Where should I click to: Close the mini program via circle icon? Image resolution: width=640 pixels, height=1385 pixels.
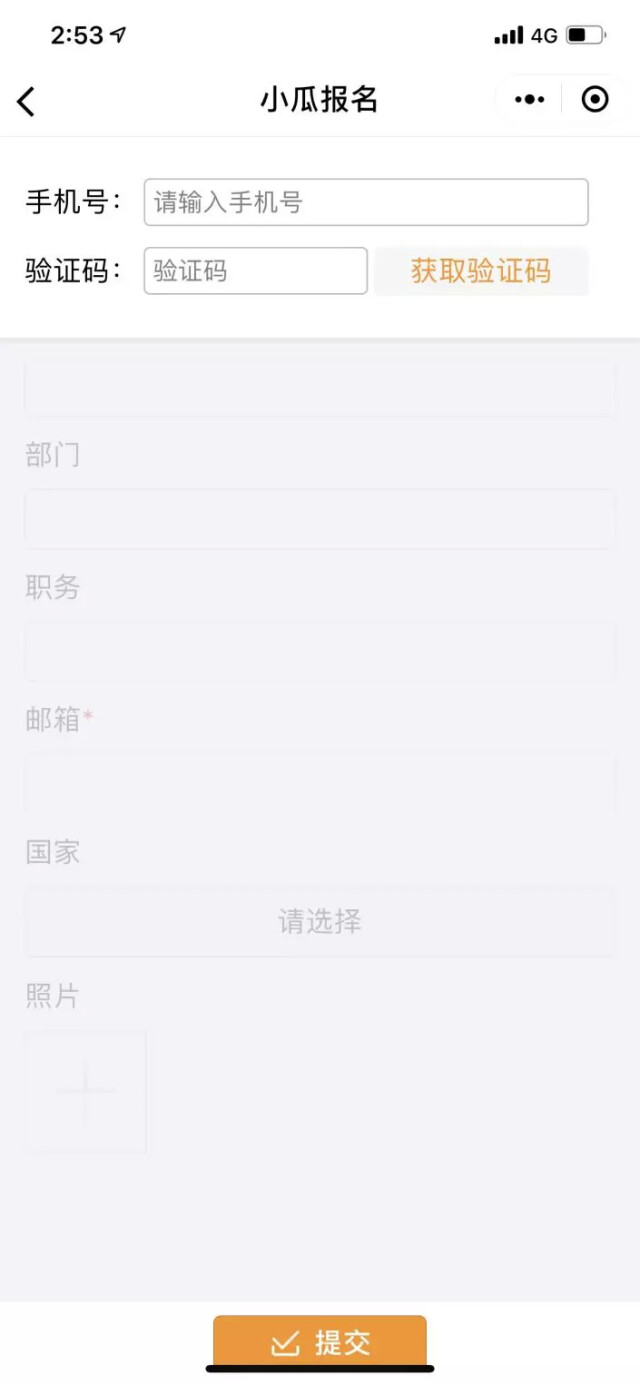pos(595,100)
